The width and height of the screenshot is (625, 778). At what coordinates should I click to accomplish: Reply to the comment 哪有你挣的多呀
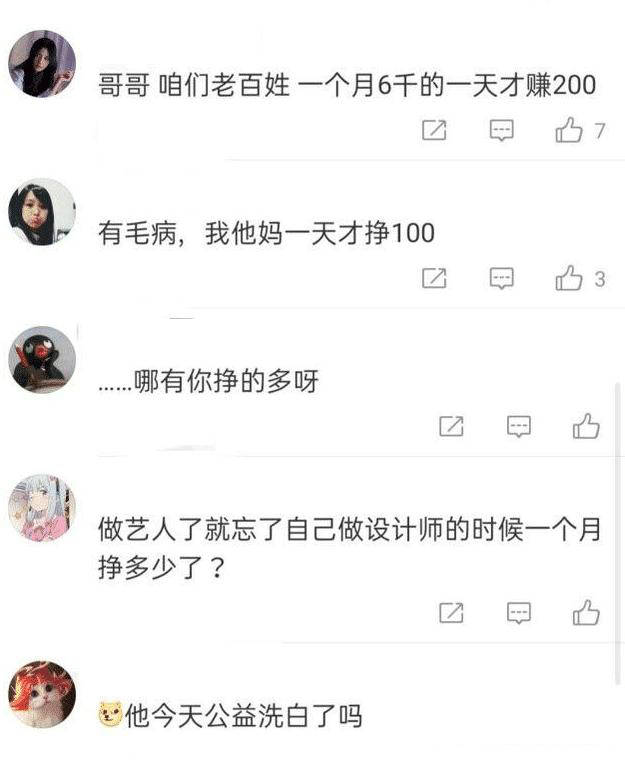(518, 427)
